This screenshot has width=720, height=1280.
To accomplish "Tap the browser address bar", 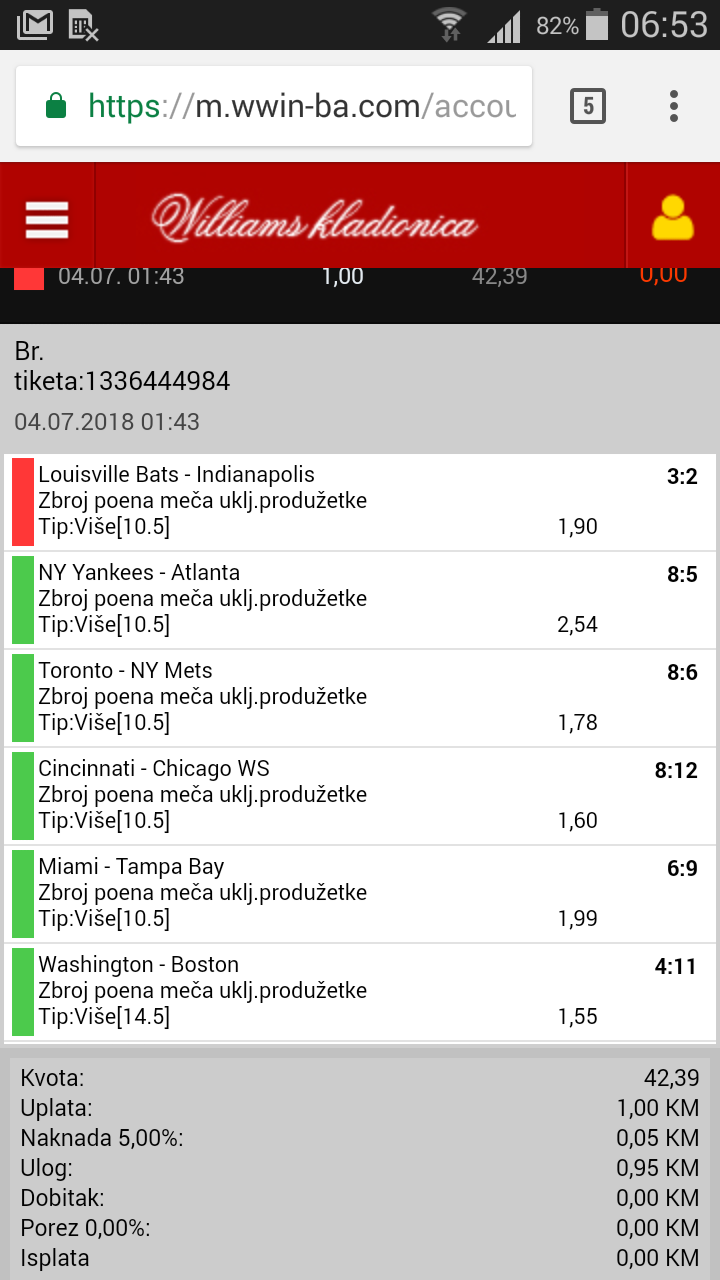I will tap(274, 106).
